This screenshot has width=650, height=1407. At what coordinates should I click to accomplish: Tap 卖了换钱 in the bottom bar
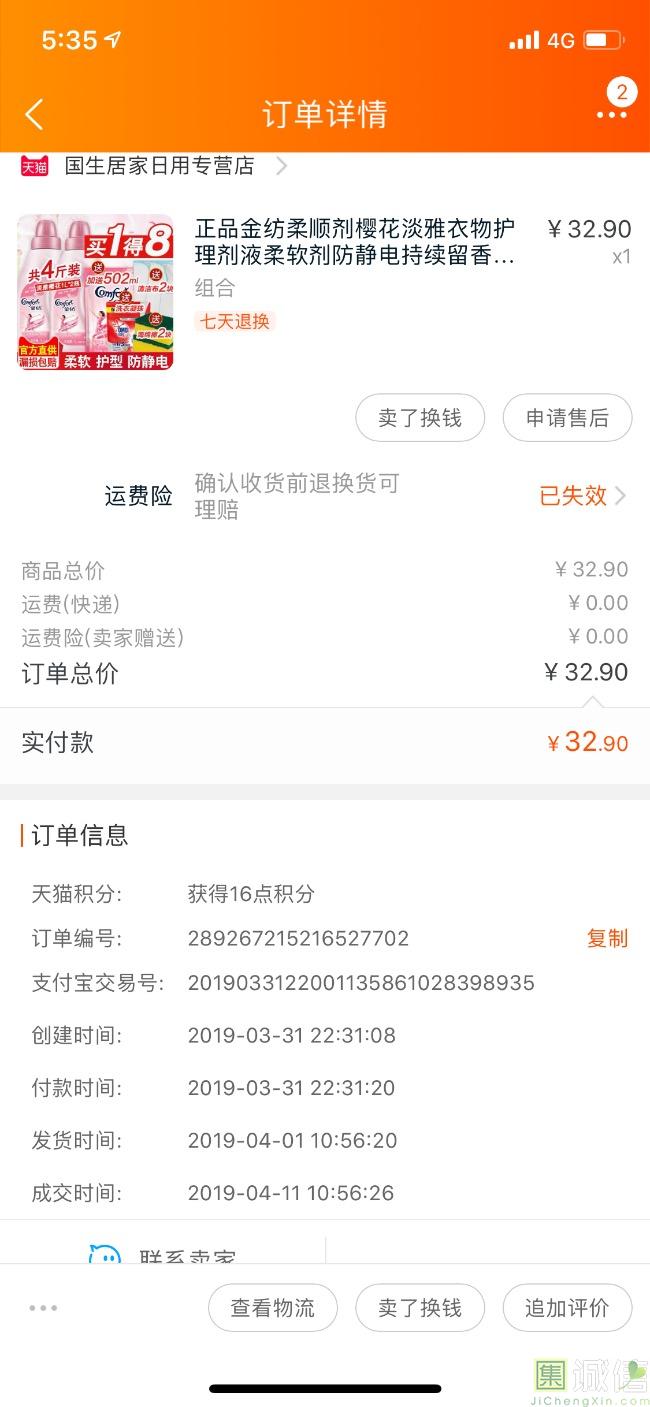(420, 1308)
